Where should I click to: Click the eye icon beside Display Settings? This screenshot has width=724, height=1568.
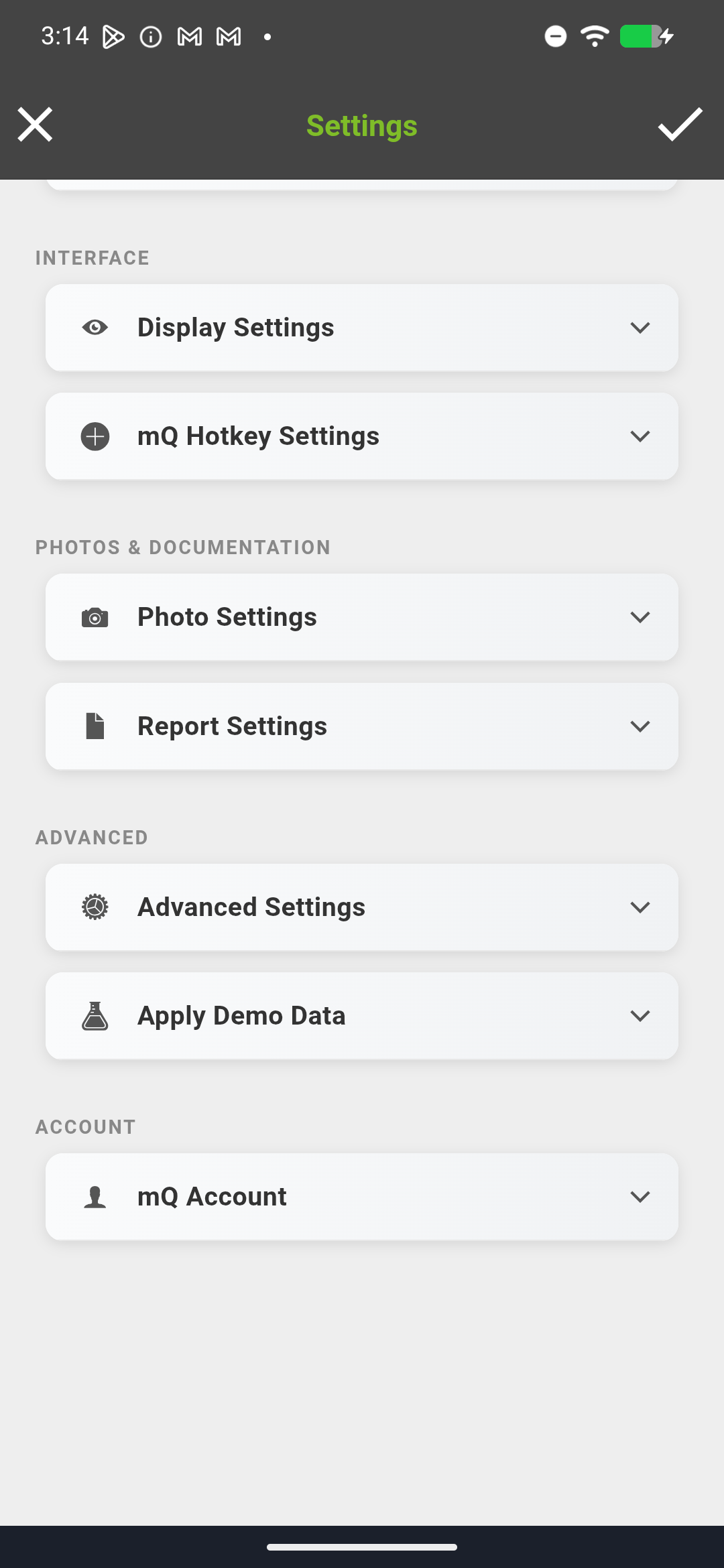point(95,327)
